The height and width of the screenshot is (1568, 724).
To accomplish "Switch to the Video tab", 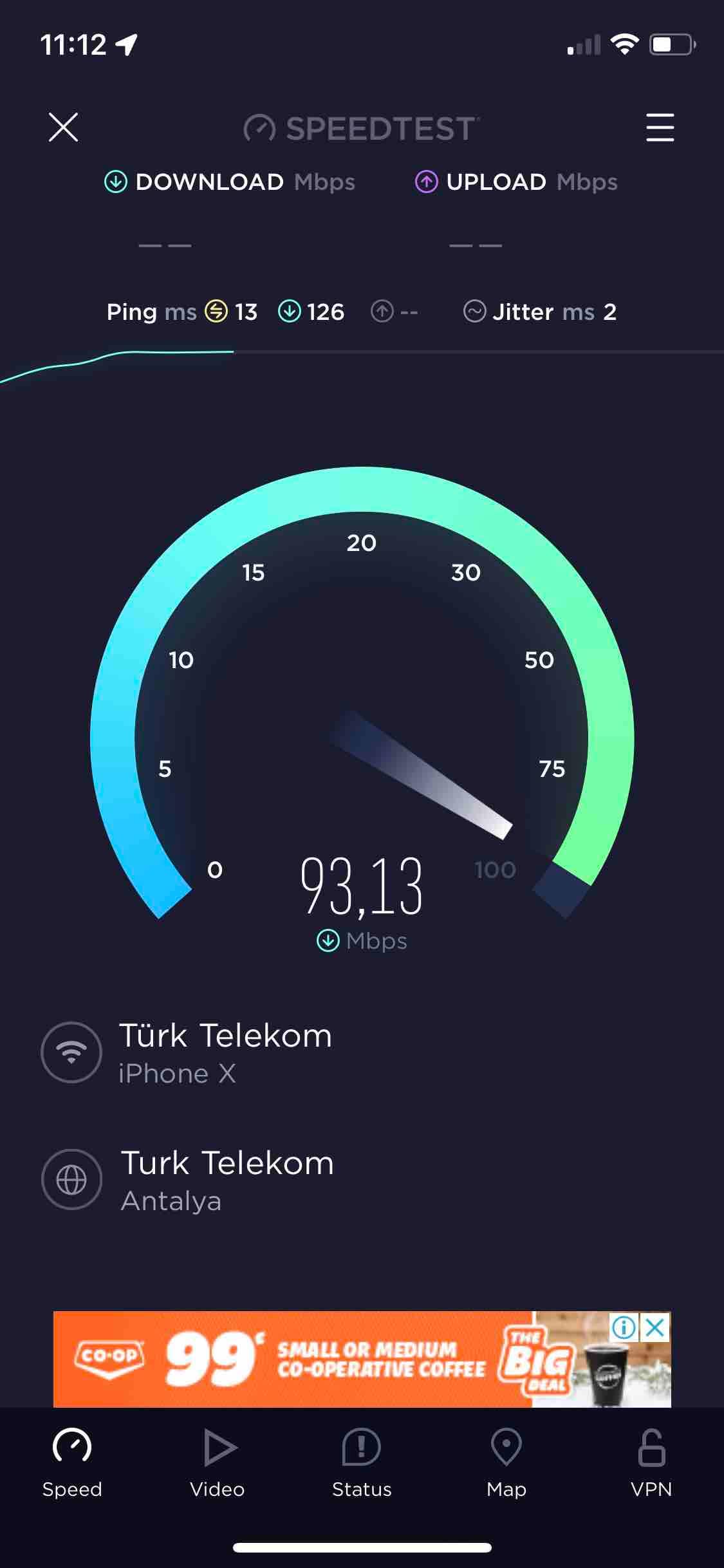I will [218, 1462].
